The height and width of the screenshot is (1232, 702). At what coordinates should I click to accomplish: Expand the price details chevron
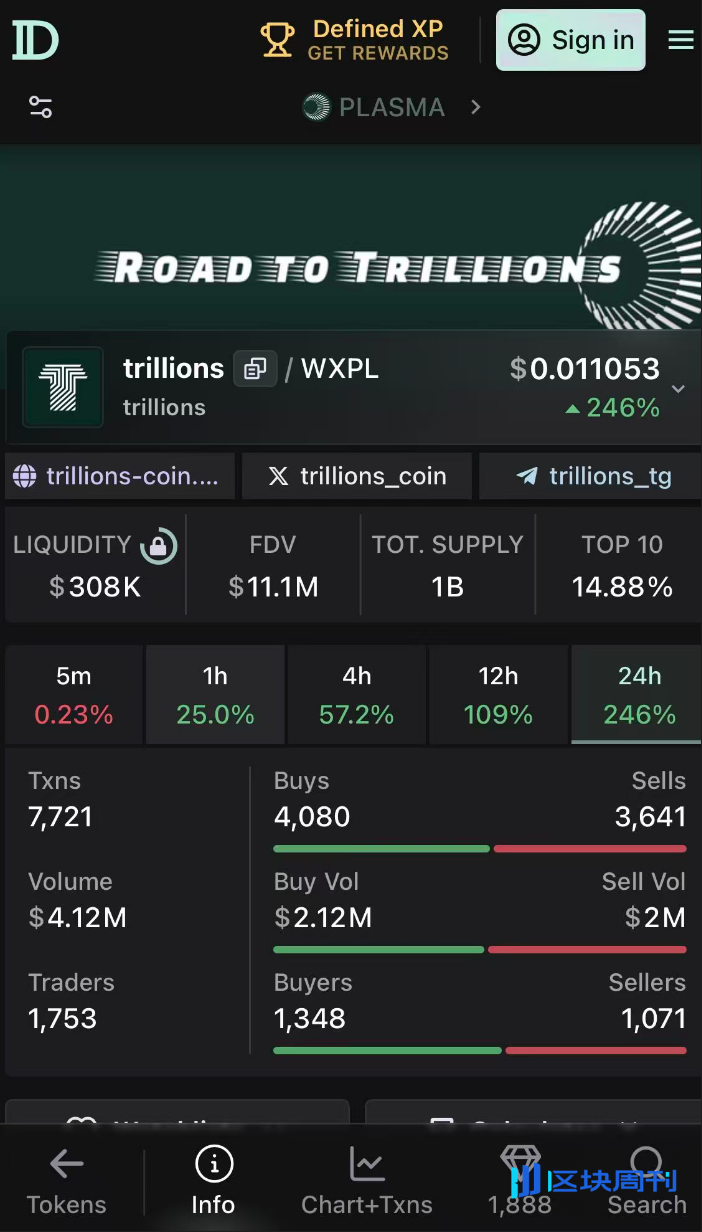[678, 389]
